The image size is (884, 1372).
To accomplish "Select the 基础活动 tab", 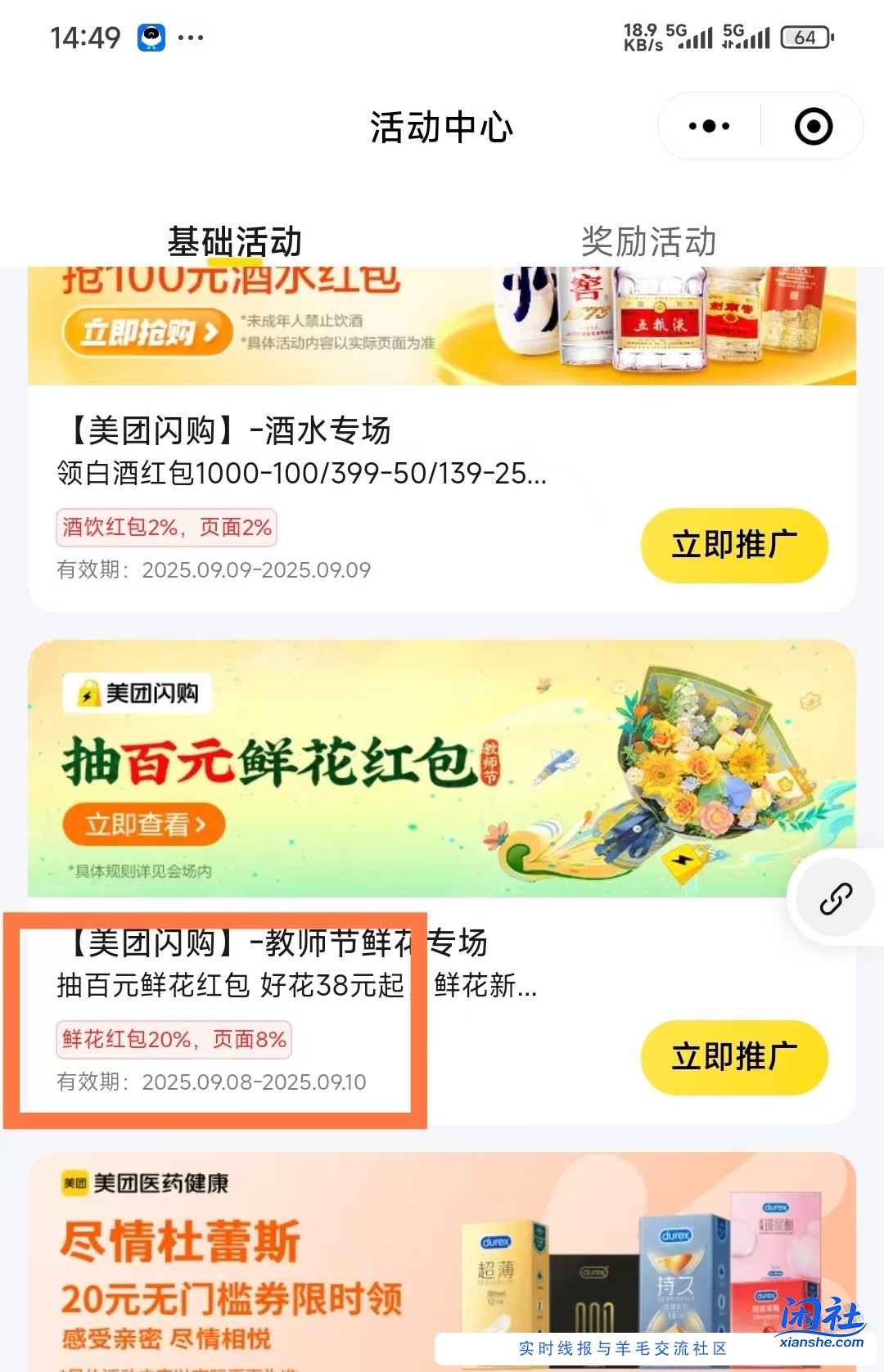I will point(235,242).
